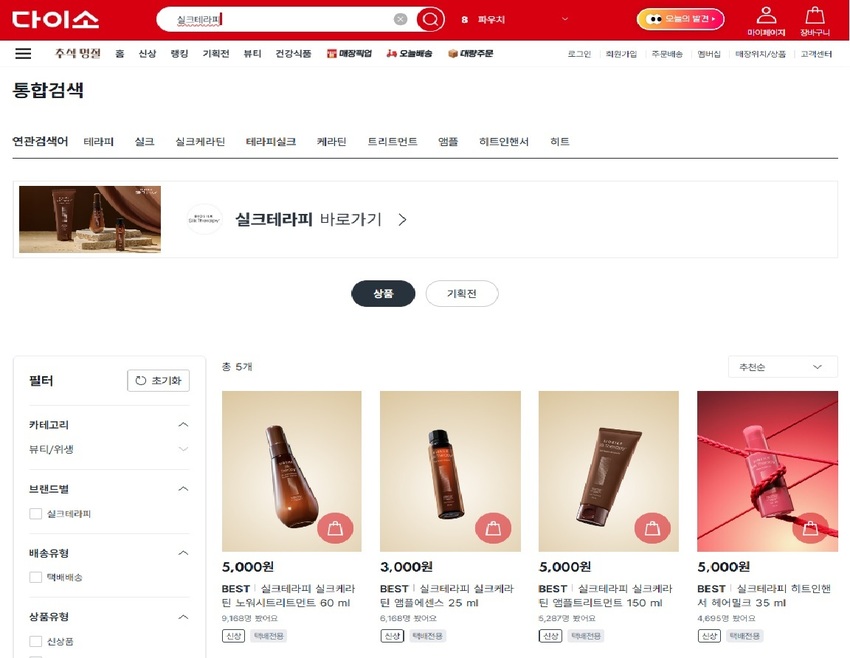Collapse the 카테고리 filter section

[x=183, y=425]
